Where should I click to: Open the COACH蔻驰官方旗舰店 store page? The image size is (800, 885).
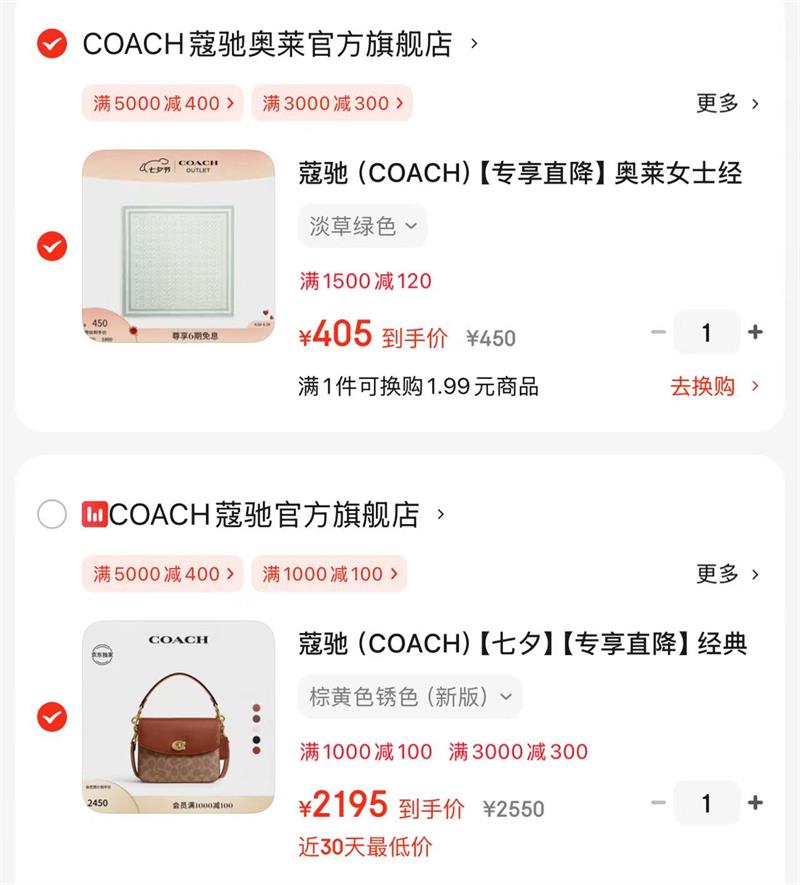point(264,515)
